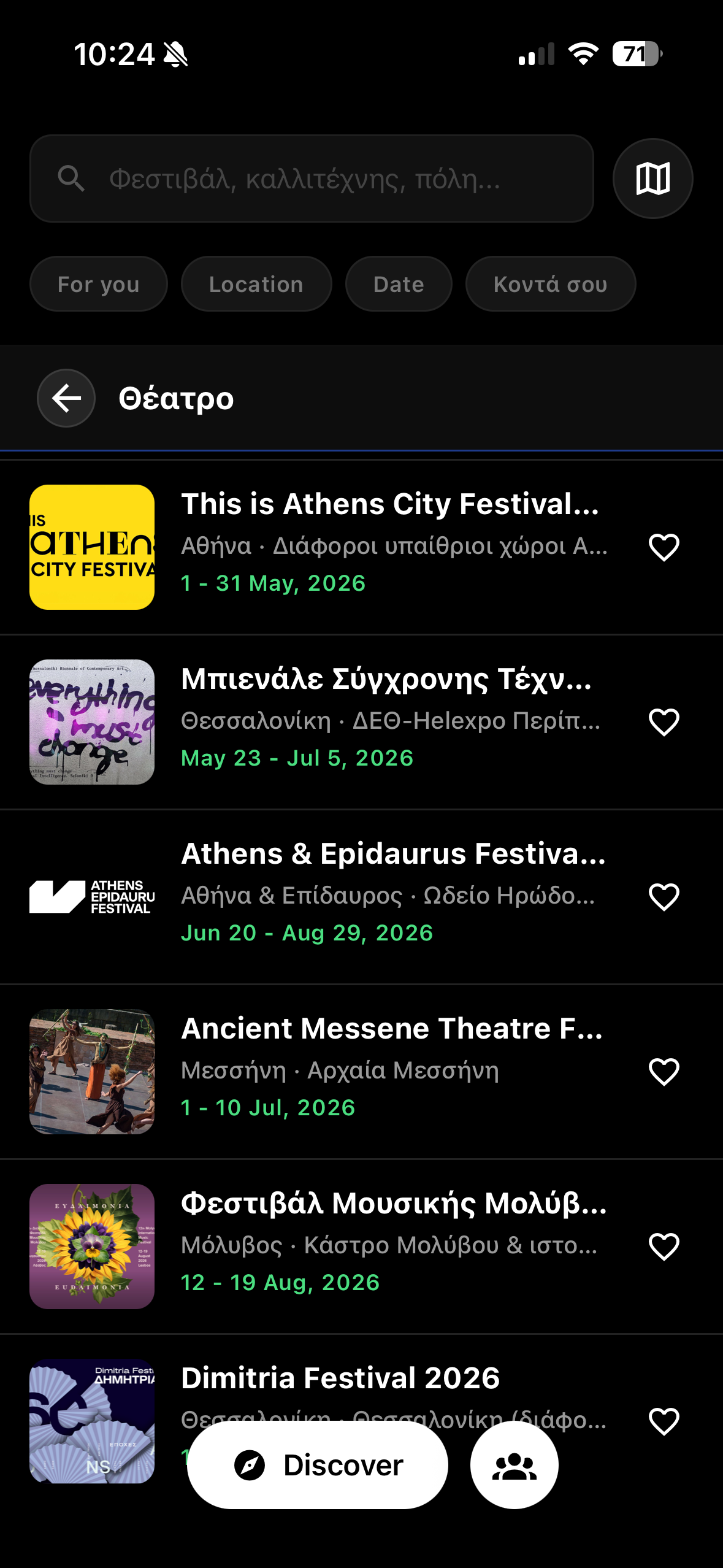Open Μπιενάλε Σύγχρονης Τέχνης listing
The image size is (723, 1568).
coord(386,679)
